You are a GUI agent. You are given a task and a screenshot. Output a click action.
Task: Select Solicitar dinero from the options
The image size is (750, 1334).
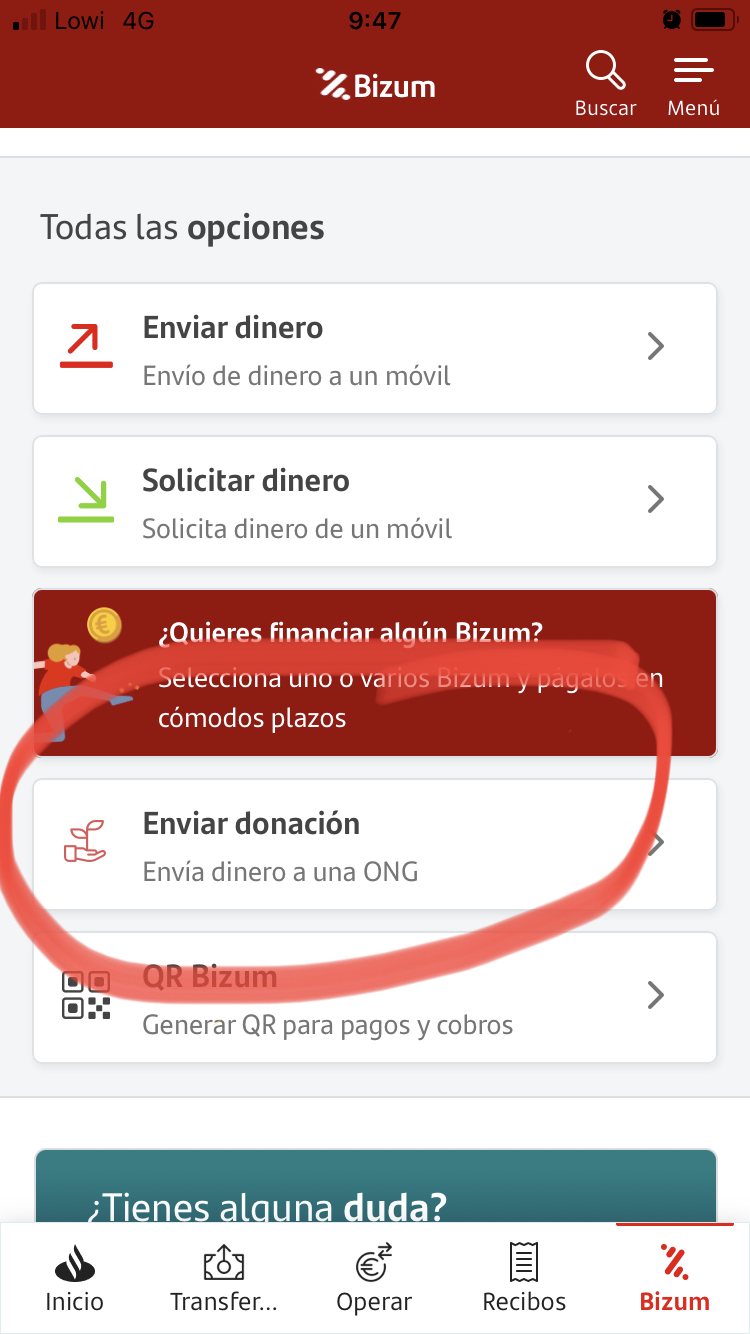tap(375, 501)
